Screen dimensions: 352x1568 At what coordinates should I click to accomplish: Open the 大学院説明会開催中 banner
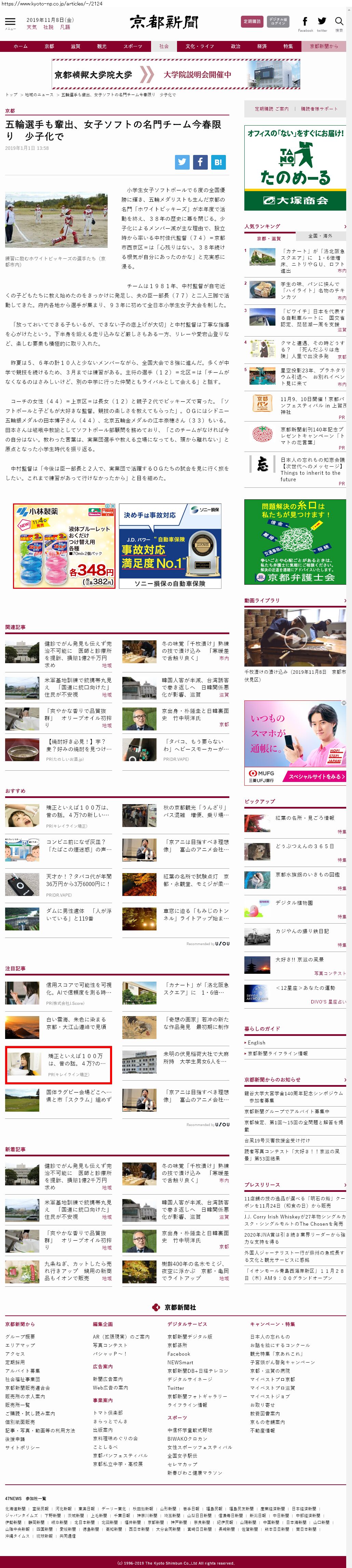click(176, 75)
